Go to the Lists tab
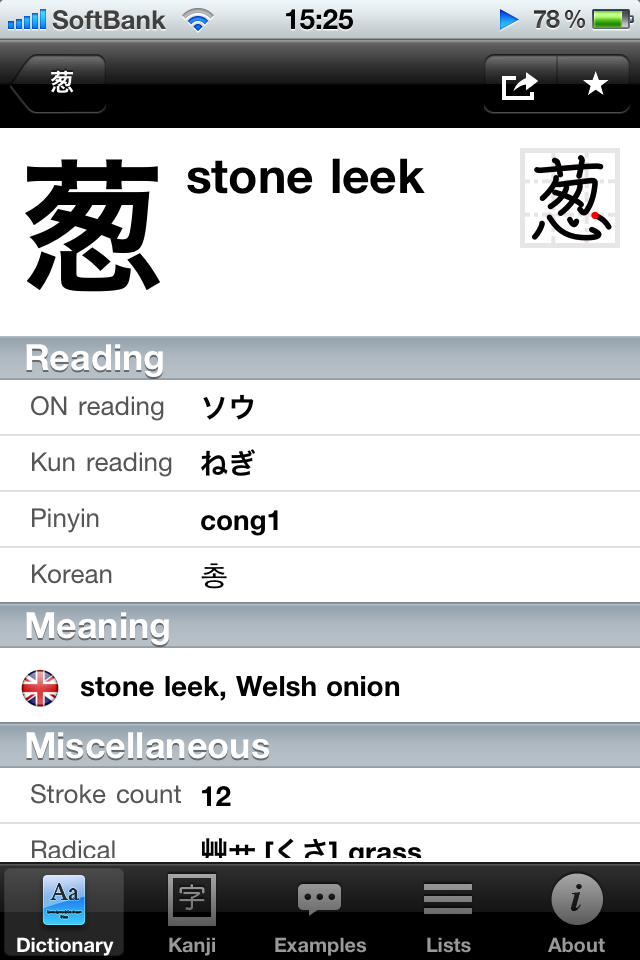 click(448, 912)
